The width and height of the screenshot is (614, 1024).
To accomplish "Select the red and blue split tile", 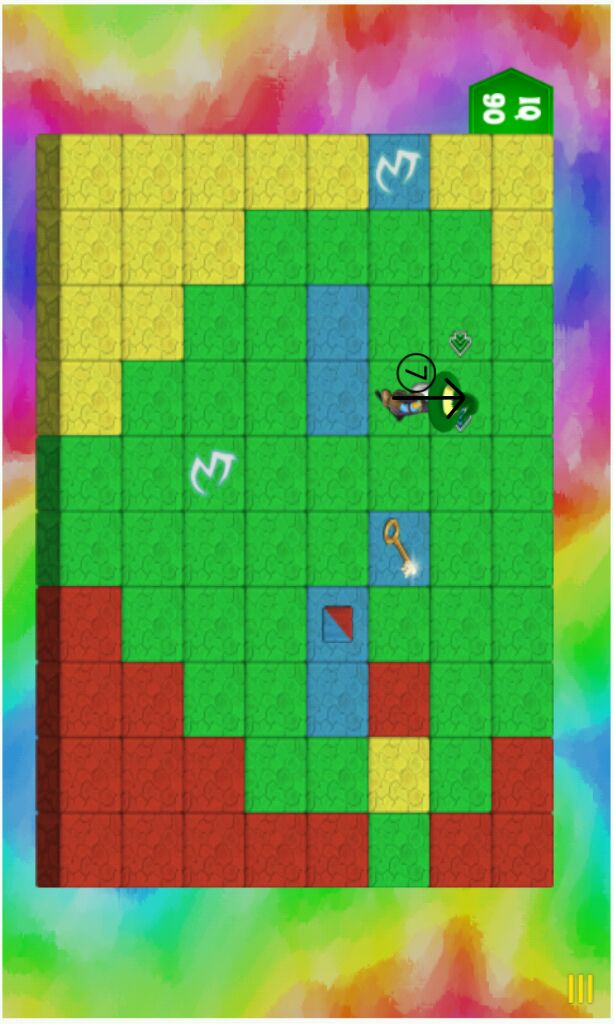I will 337,623.
